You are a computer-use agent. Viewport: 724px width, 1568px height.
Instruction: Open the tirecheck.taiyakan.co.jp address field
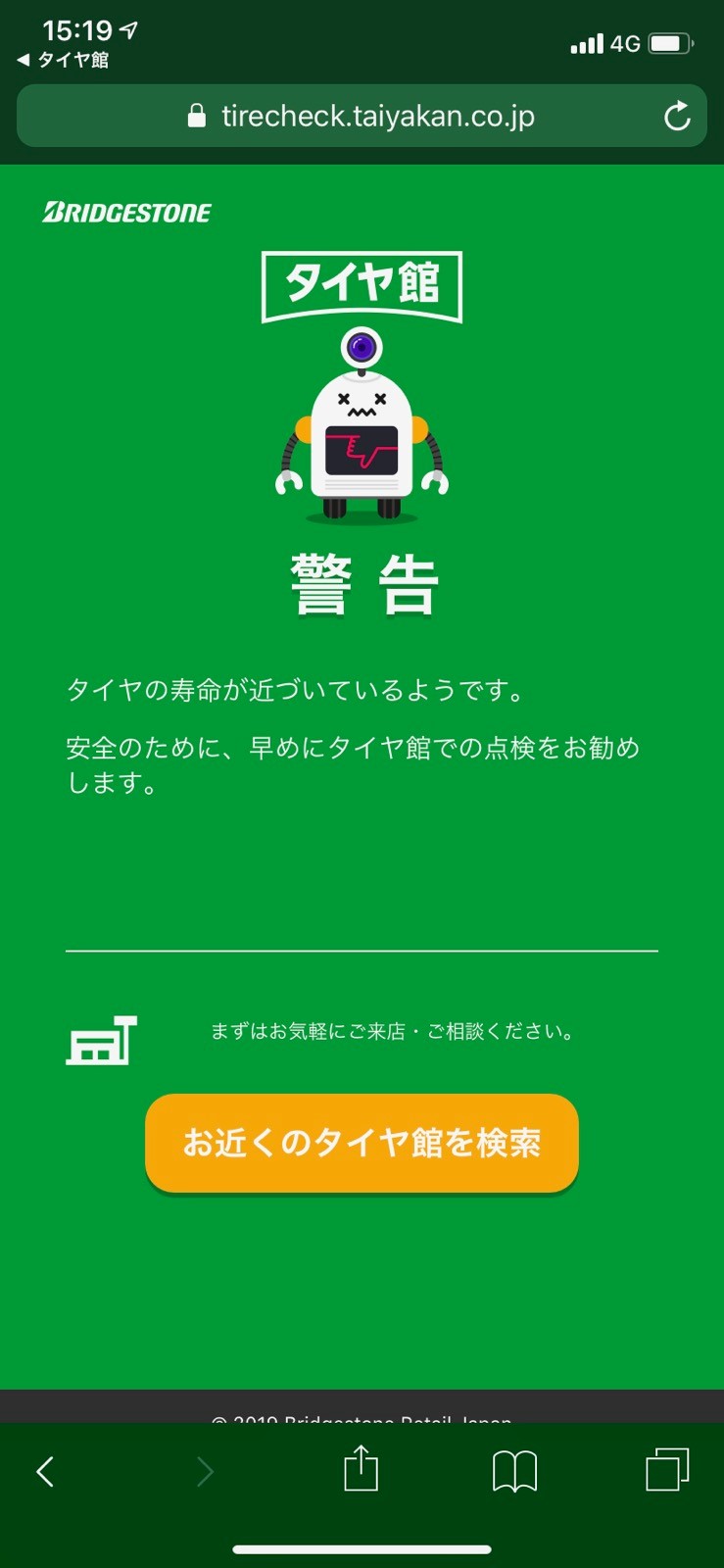point(377,117)
